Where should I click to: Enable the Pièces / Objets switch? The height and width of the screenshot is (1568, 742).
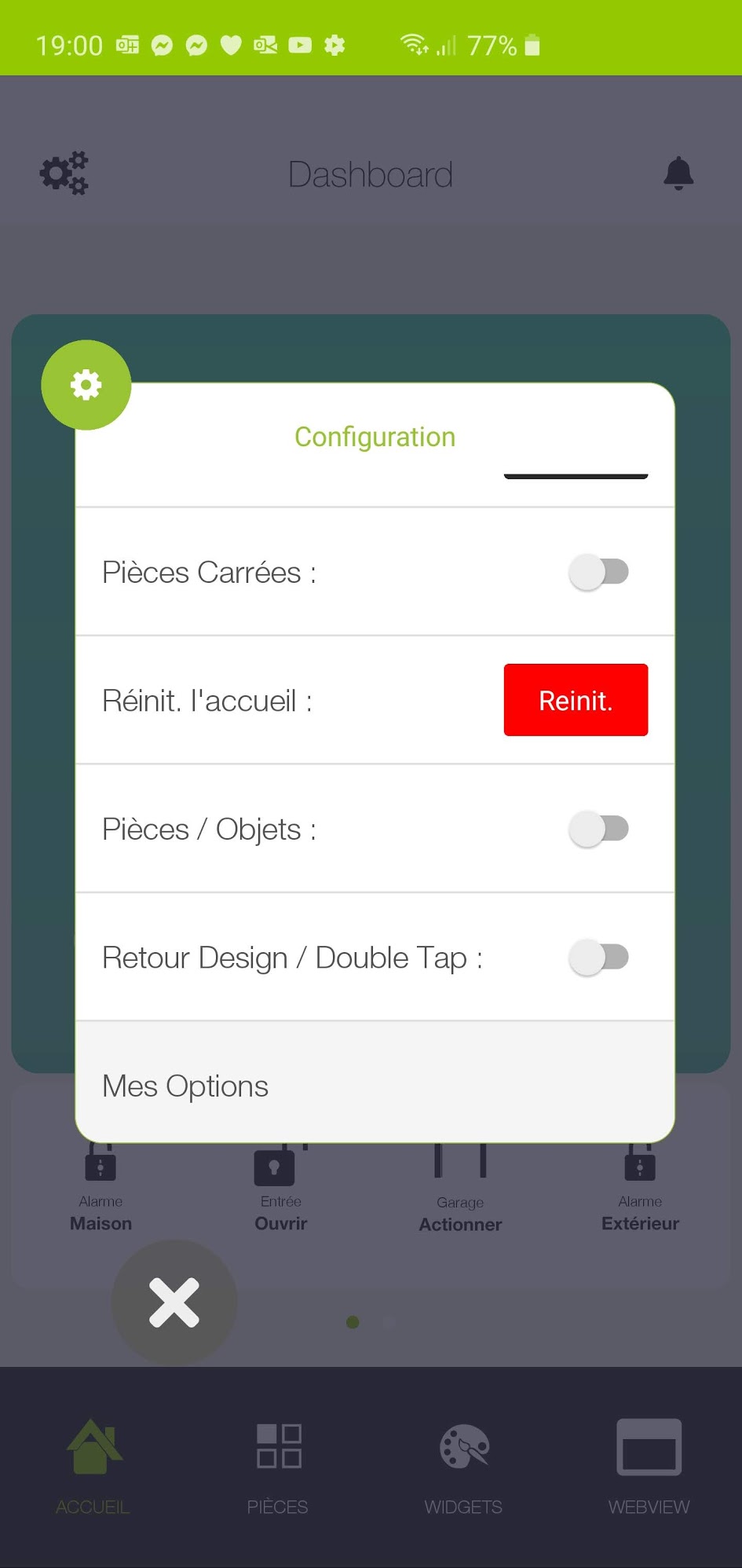point(598,829)
